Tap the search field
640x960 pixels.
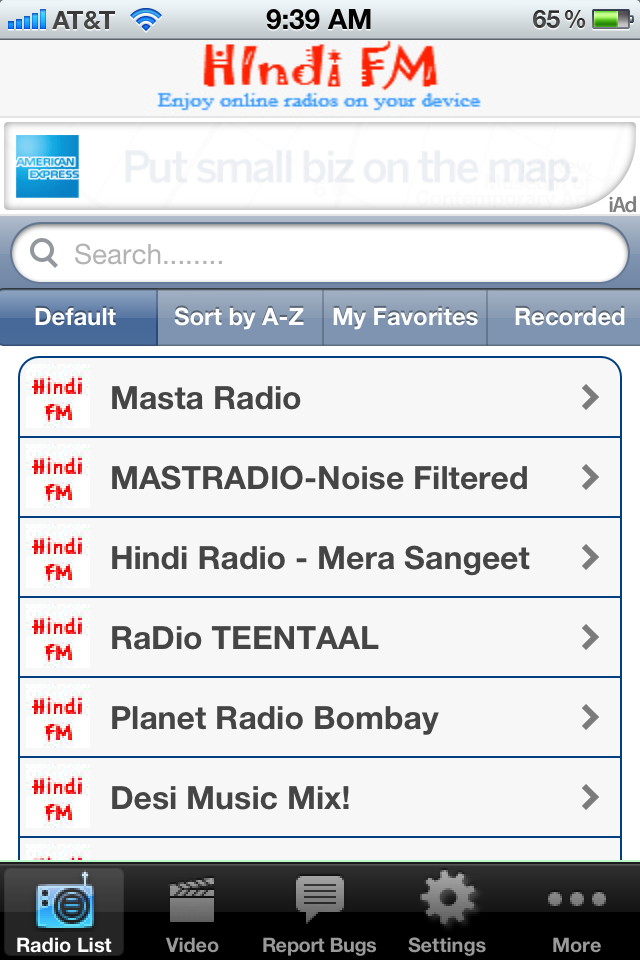[320, 254]
